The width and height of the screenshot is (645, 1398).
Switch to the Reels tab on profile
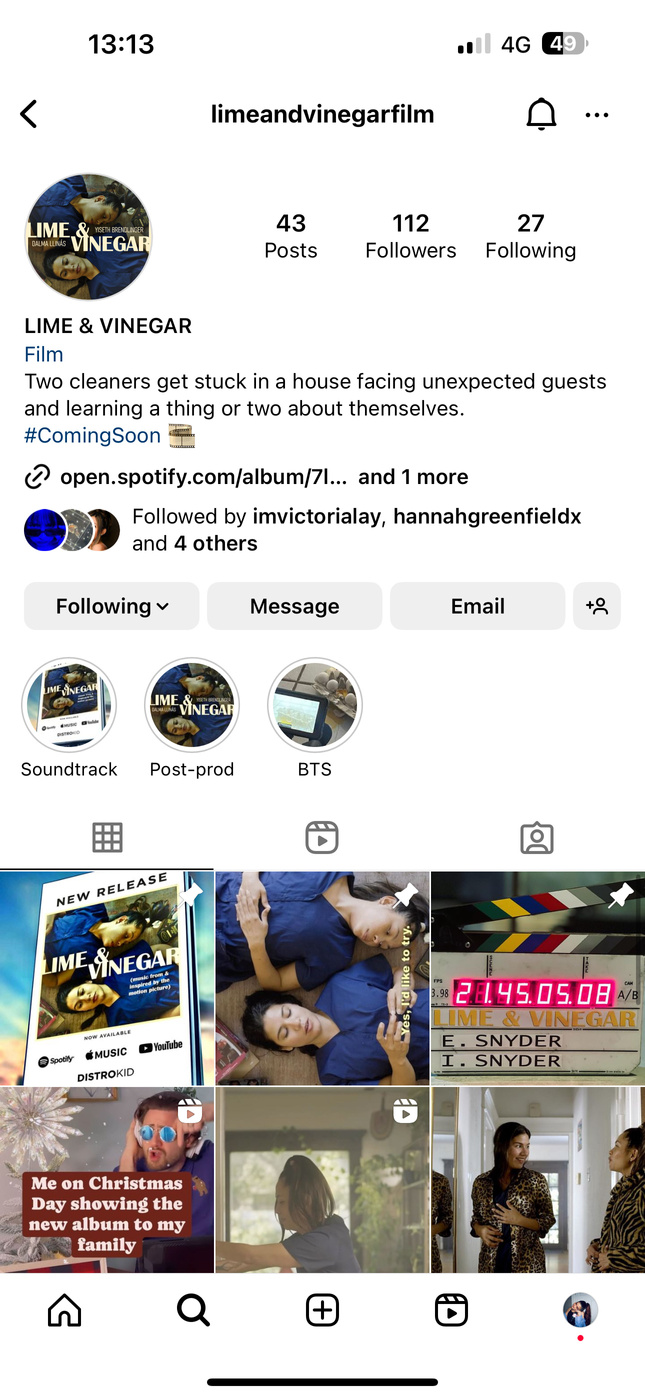pos(322,838)
